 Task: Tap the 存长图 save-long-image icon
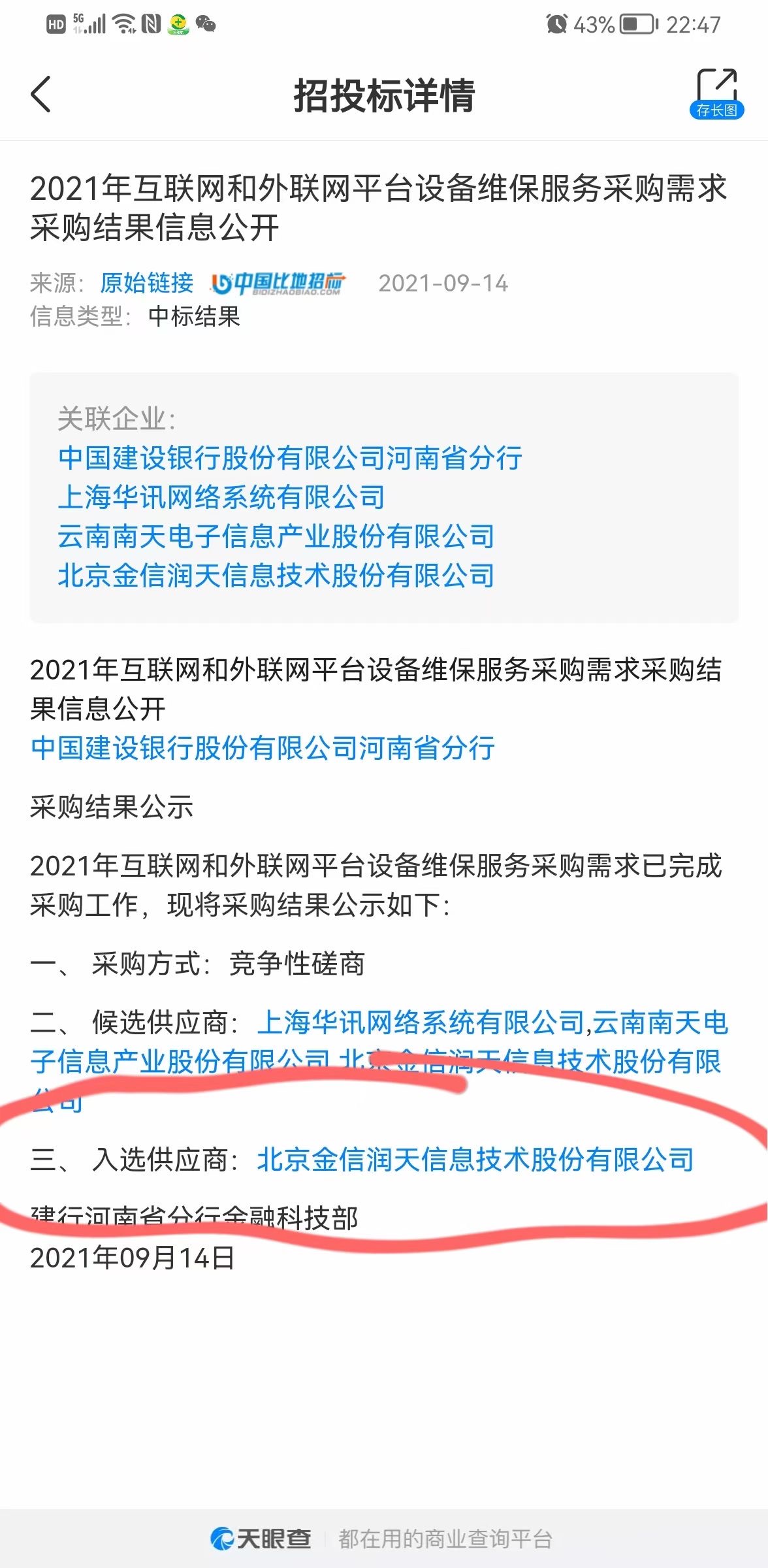[x=716, y=93]
